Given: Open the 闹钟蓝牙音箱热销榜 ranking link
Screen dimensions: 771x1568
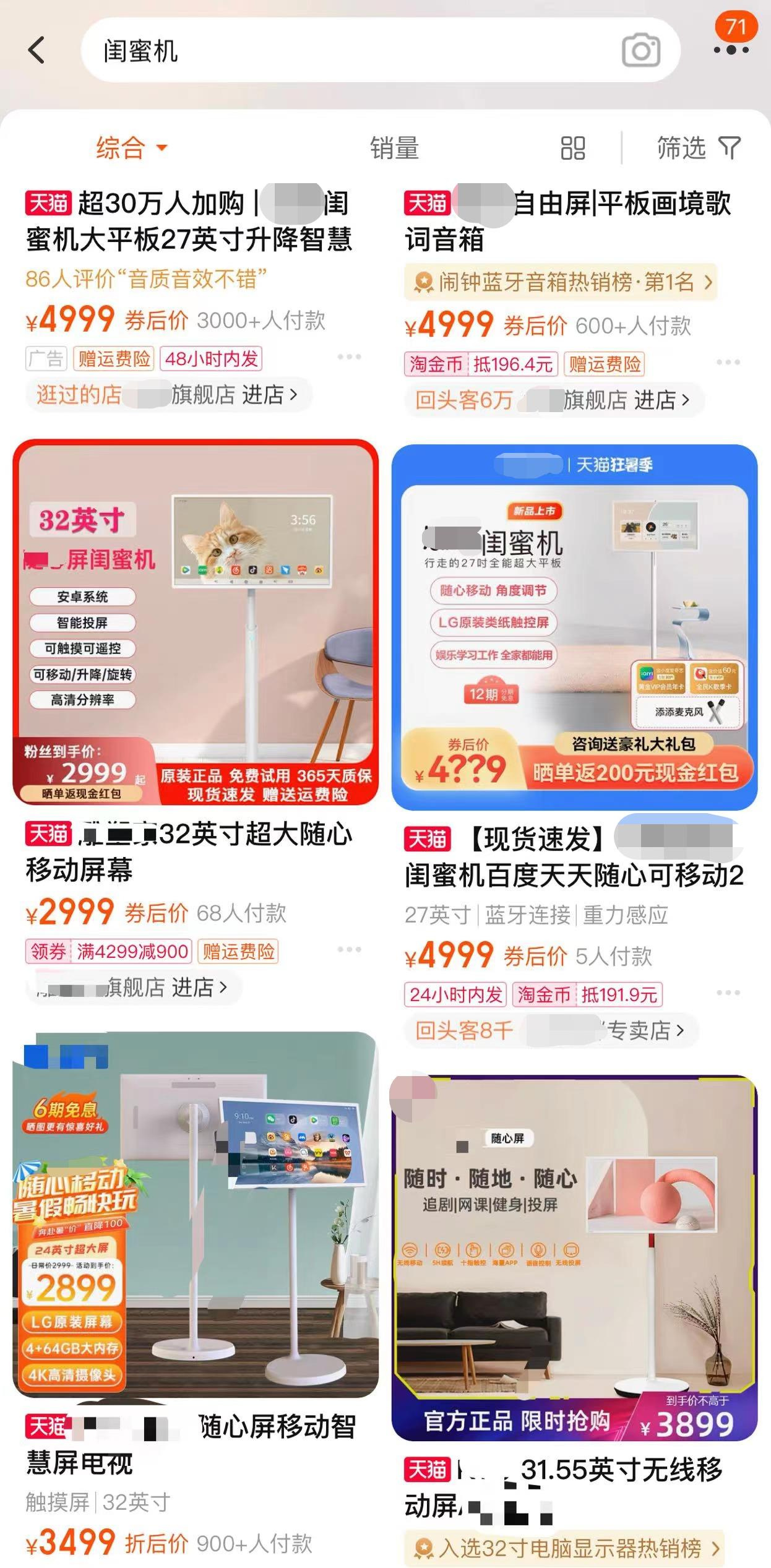Looking at the screenshot, I should 561,283.
